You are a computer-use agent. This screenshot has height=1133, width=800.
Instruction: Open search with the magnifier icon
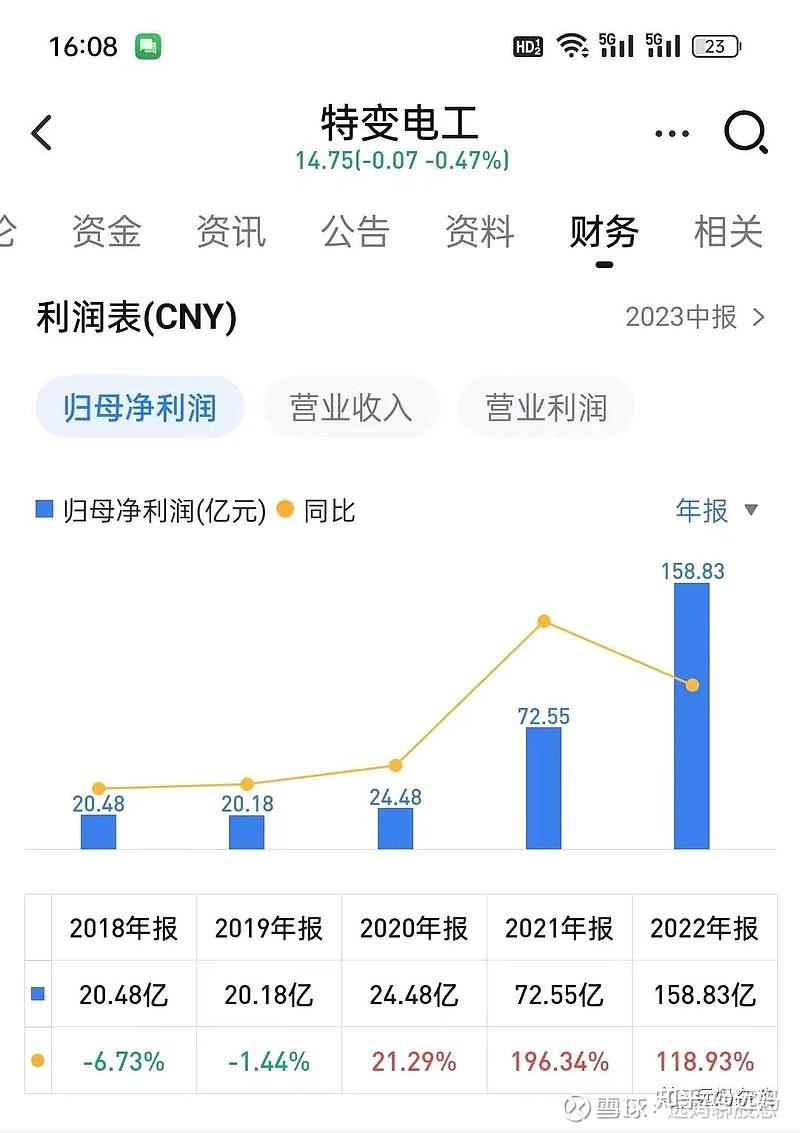[x=744, y=132]
